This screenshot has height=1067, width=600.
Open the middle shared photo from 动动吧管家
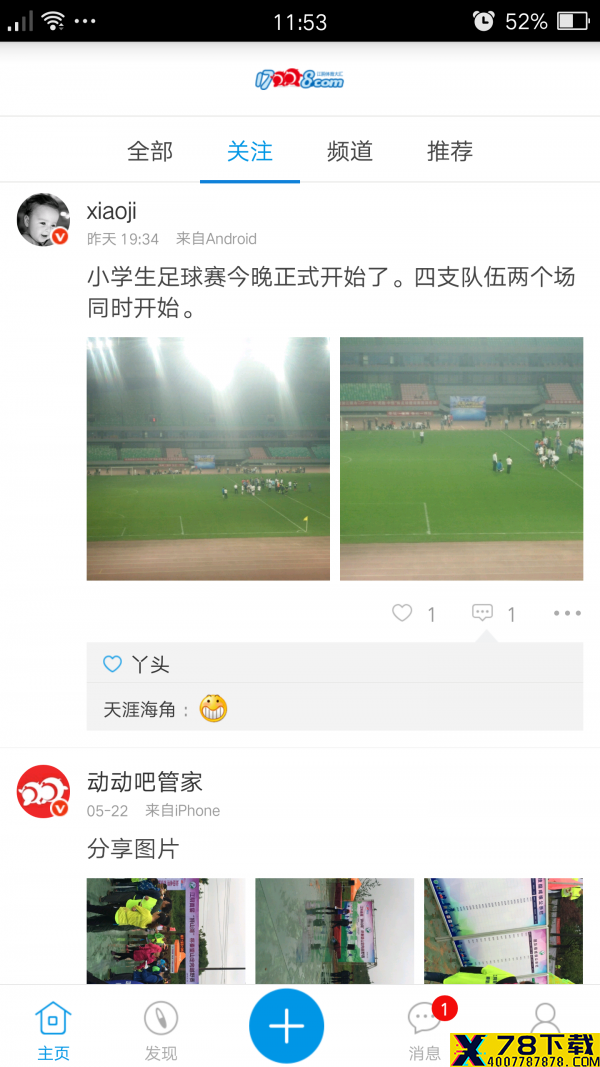[335, 931]
